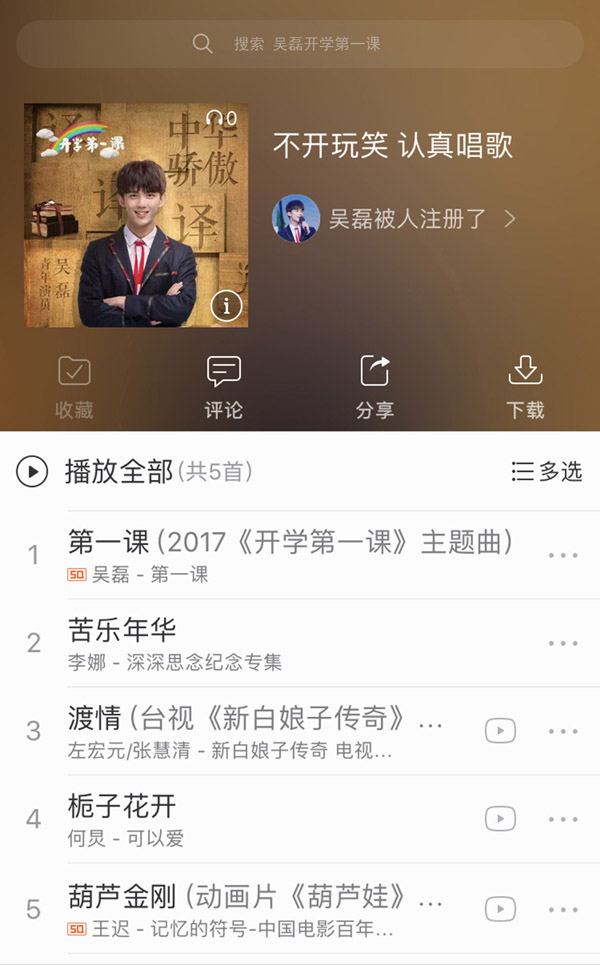
Task: Open more options for 渡情
Action: coord(563,731)
